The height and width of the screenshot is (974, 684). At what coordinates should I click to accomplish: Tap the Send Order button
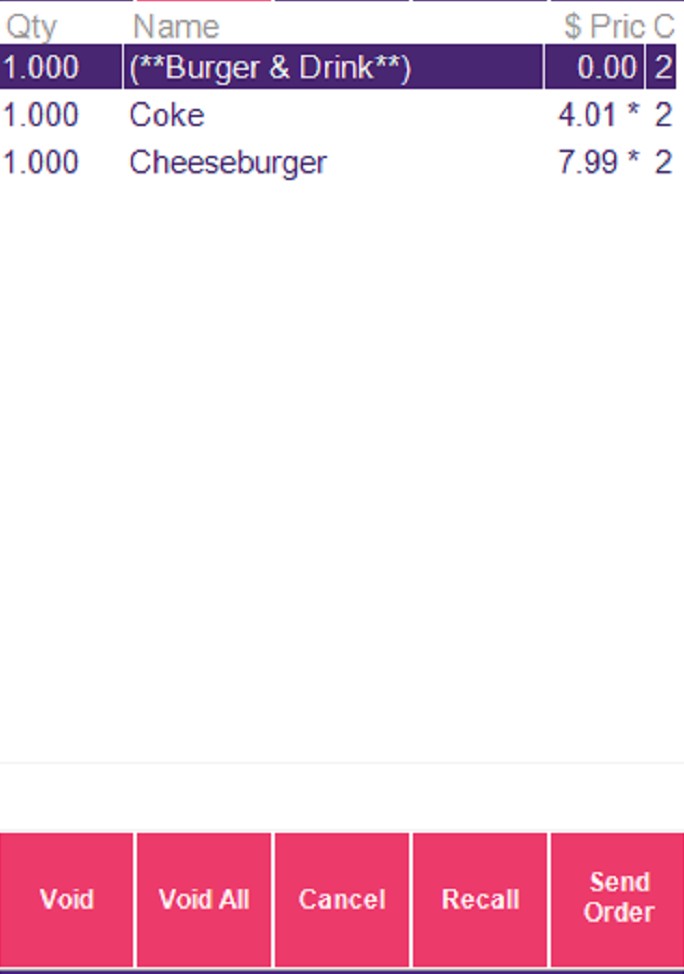coord(618,897)
